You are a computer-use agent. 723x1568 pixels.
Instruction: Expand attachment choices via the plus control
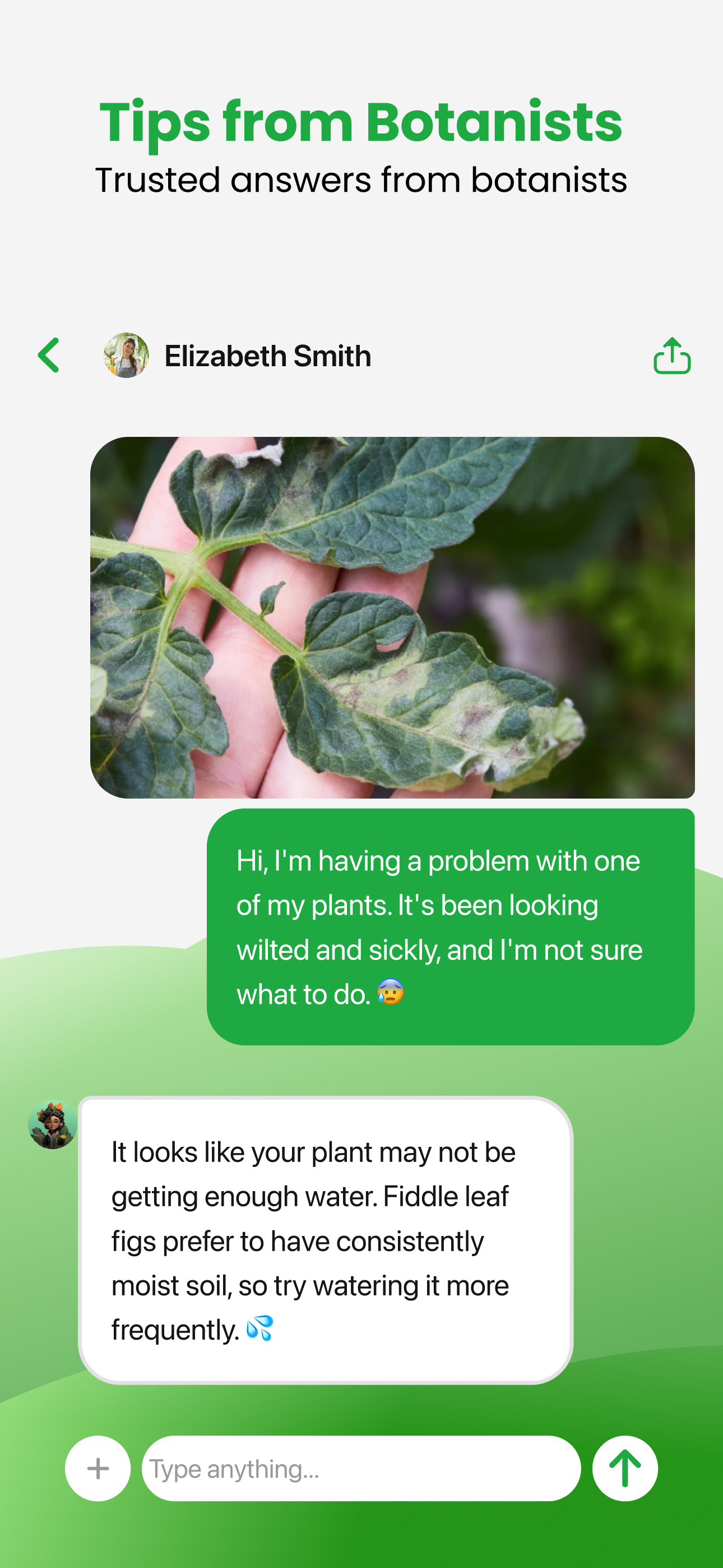(x=98, y=1469)
